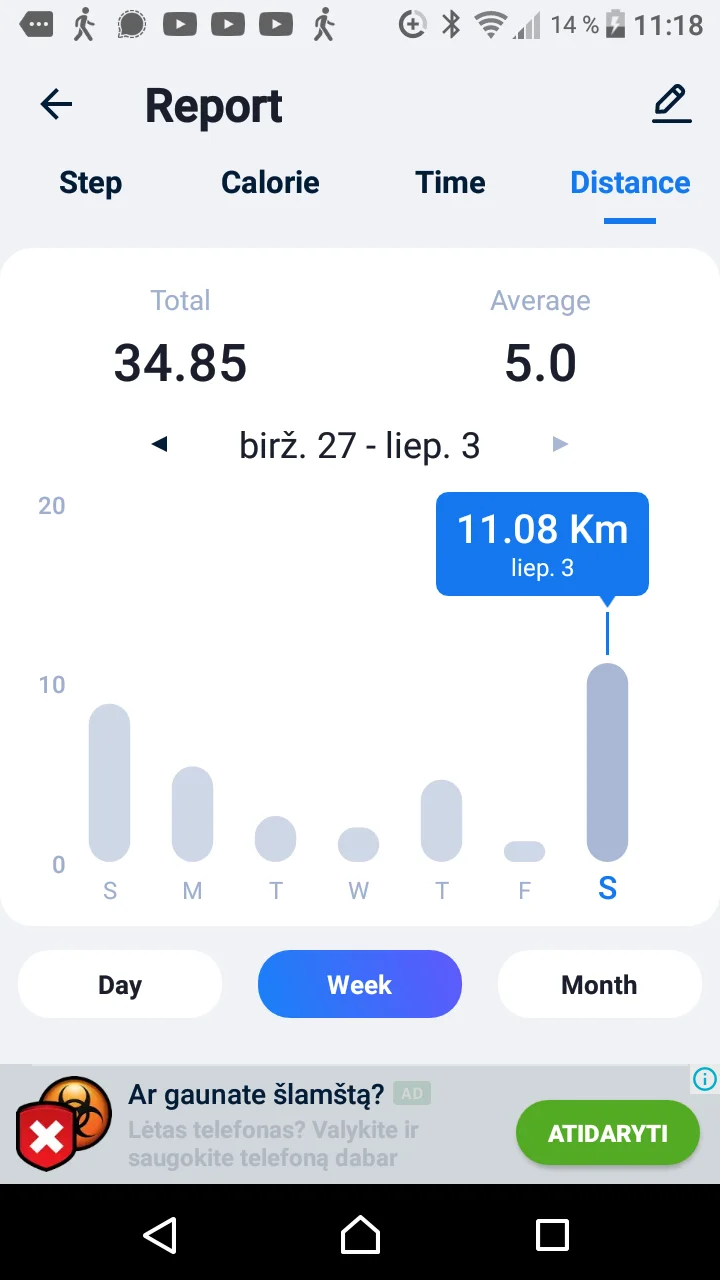Select the Week view button
This screenshot has width=720, height=1280.
[360, 985]
